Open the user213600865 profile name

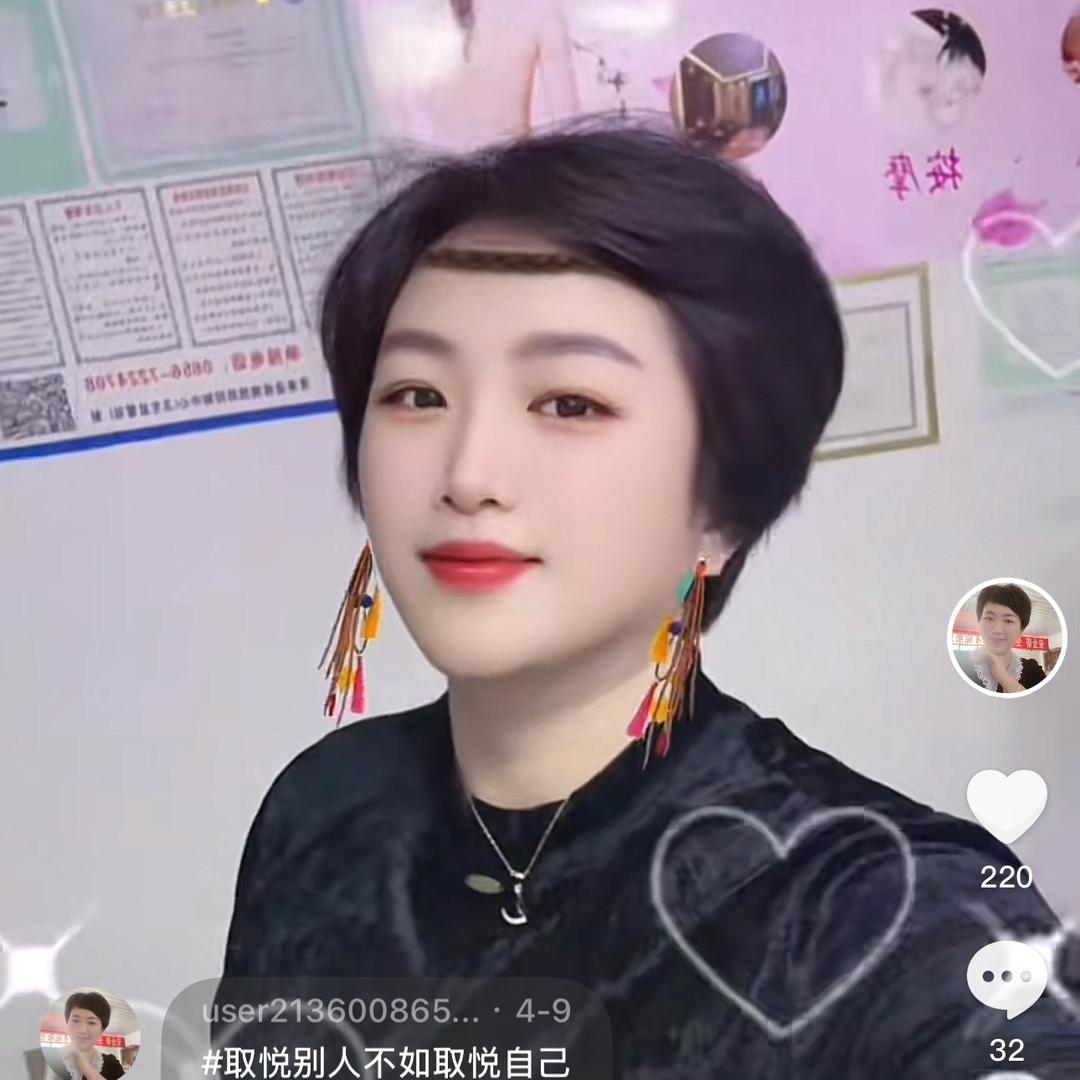click(341, 1011)
